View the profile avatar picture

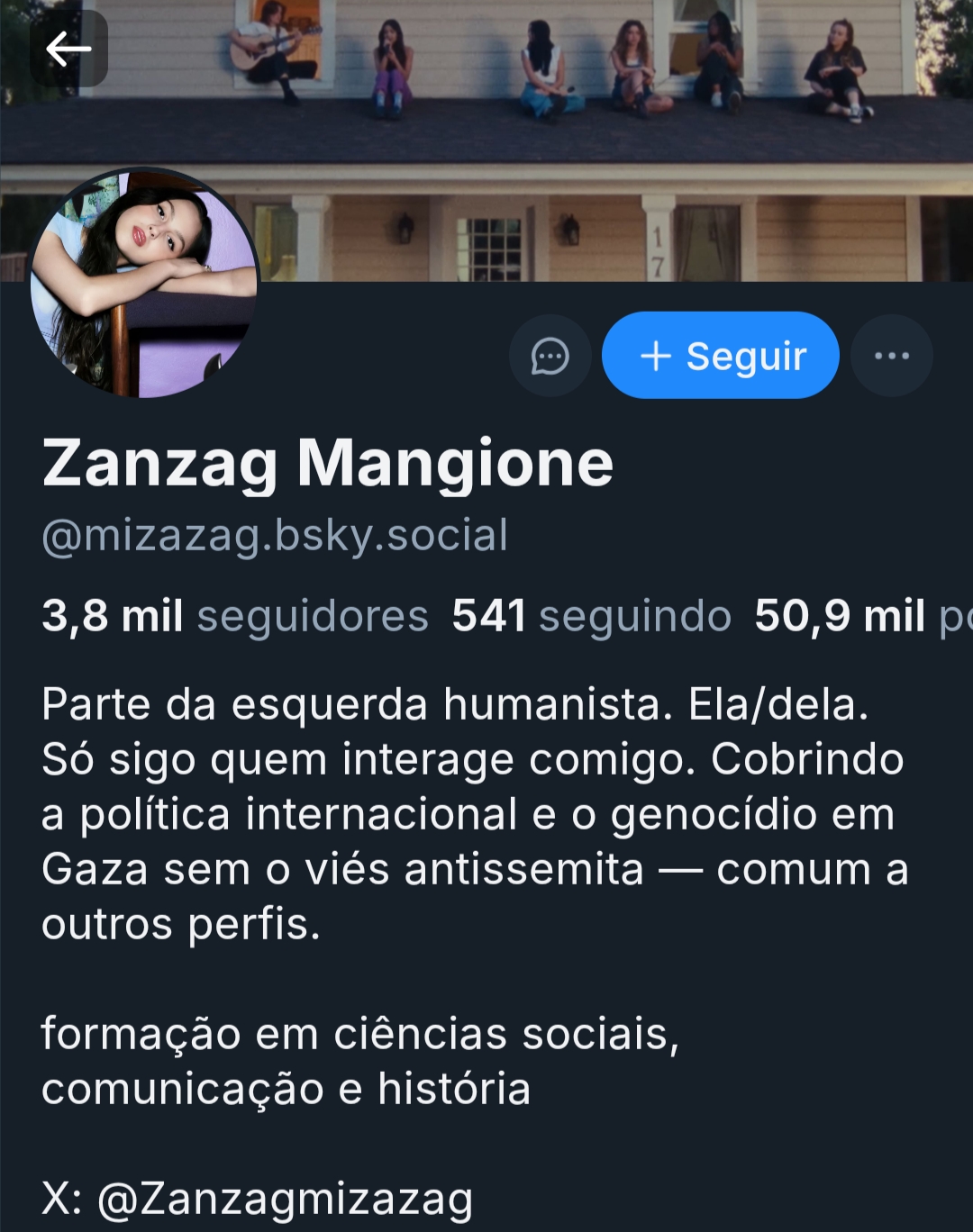[144, 284]
